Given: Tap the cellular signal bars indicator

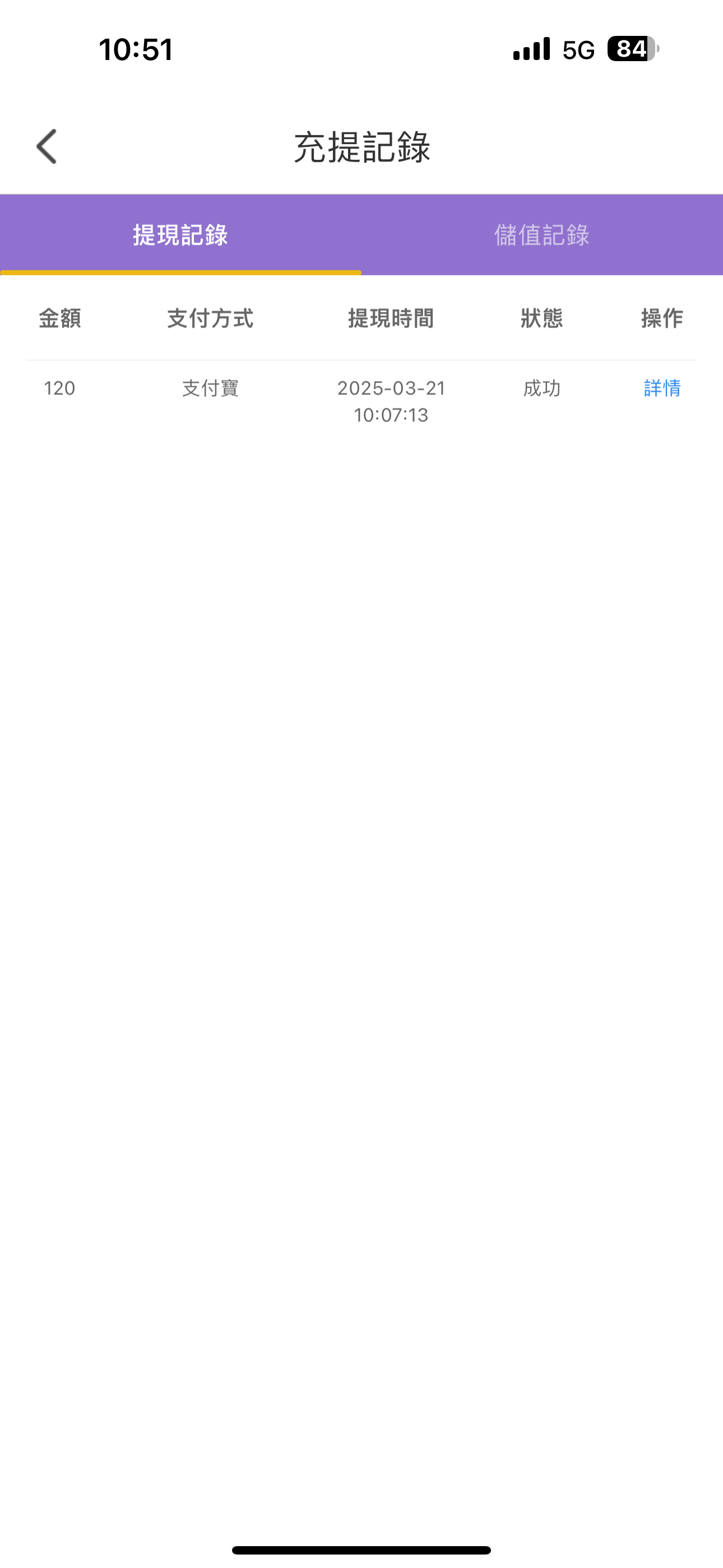Looking at the screenshot, I should 531,50.
